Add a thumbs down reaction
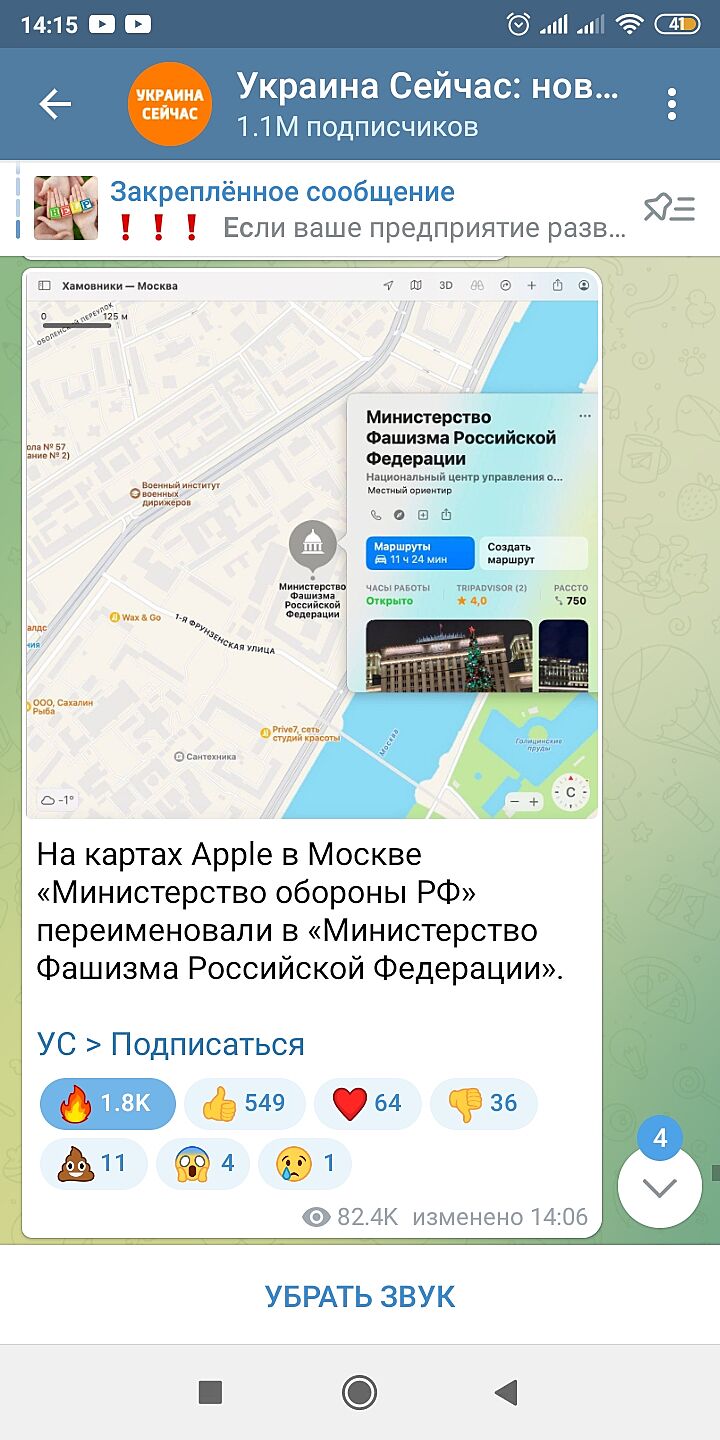 coord(483,1103)
